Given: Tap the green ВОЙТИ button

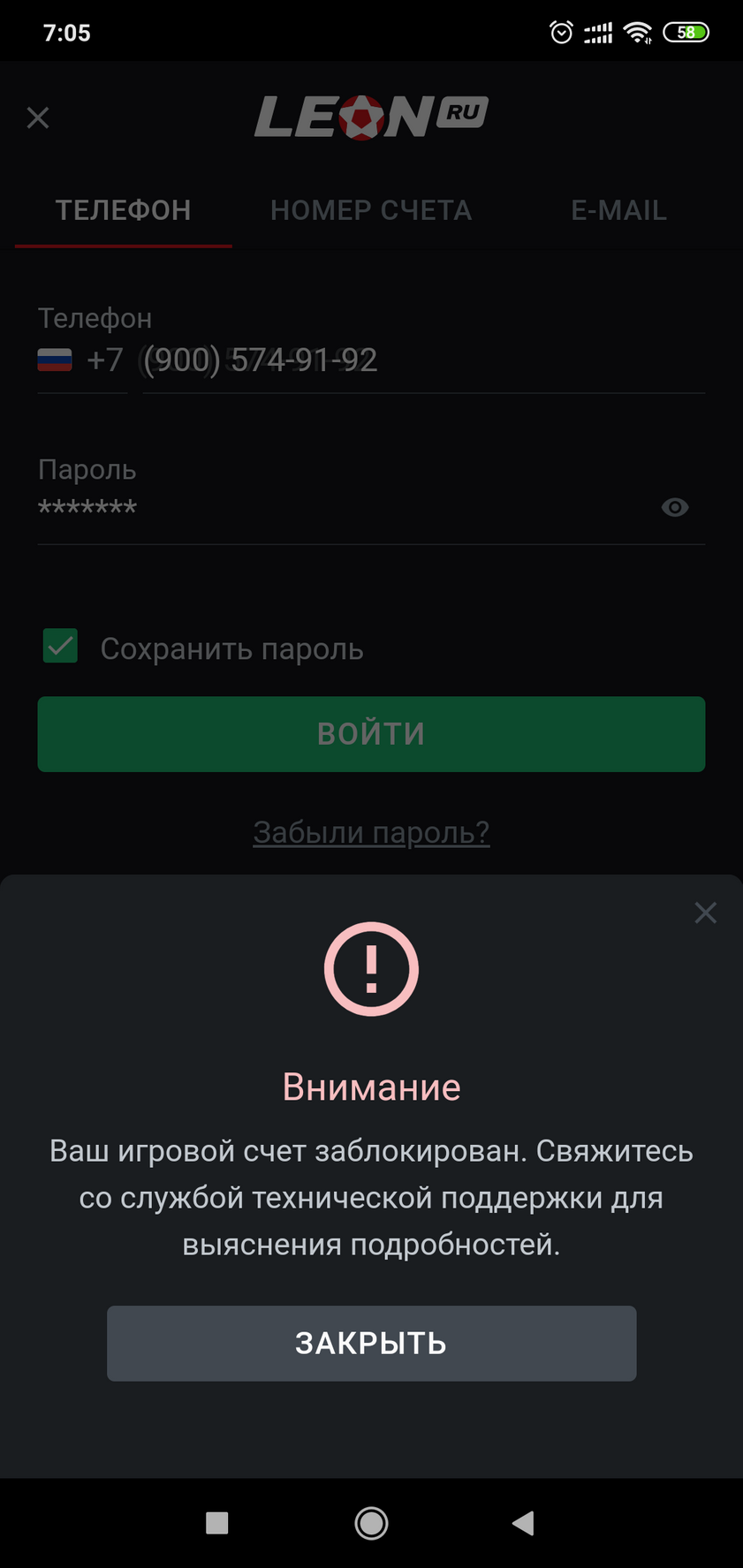Looking at the screenshot, I should tap(371, 734).
